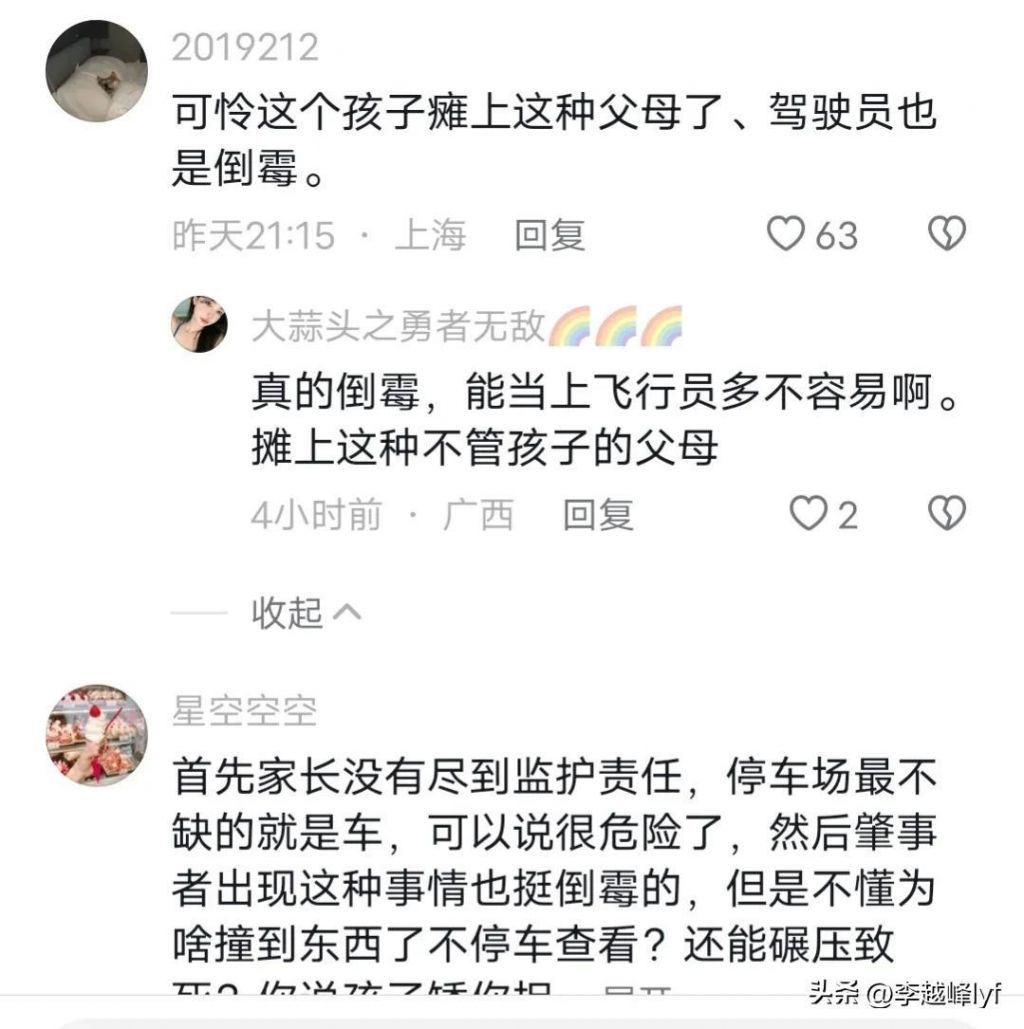1024x1029 pixels.
Task: Dislike the comment by 2019212
Action: 946,234
